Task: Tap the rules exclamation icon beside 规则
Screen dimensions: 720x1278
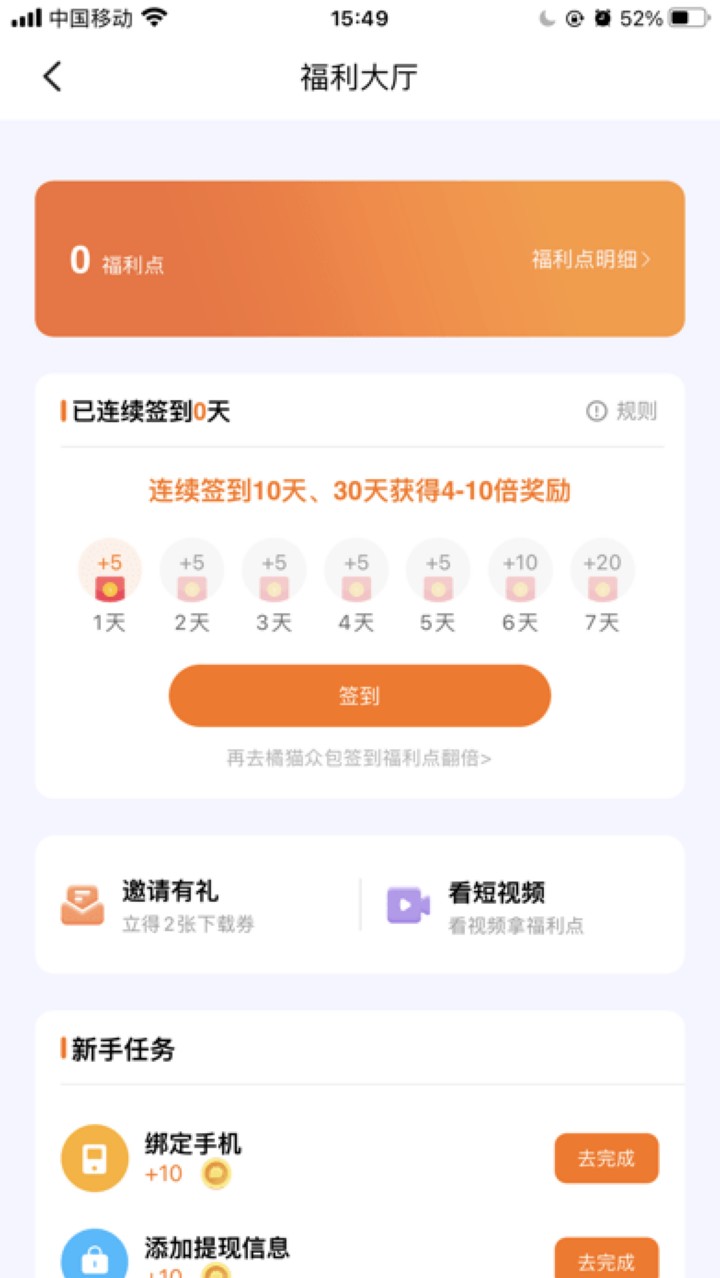Action: (596, 410)
